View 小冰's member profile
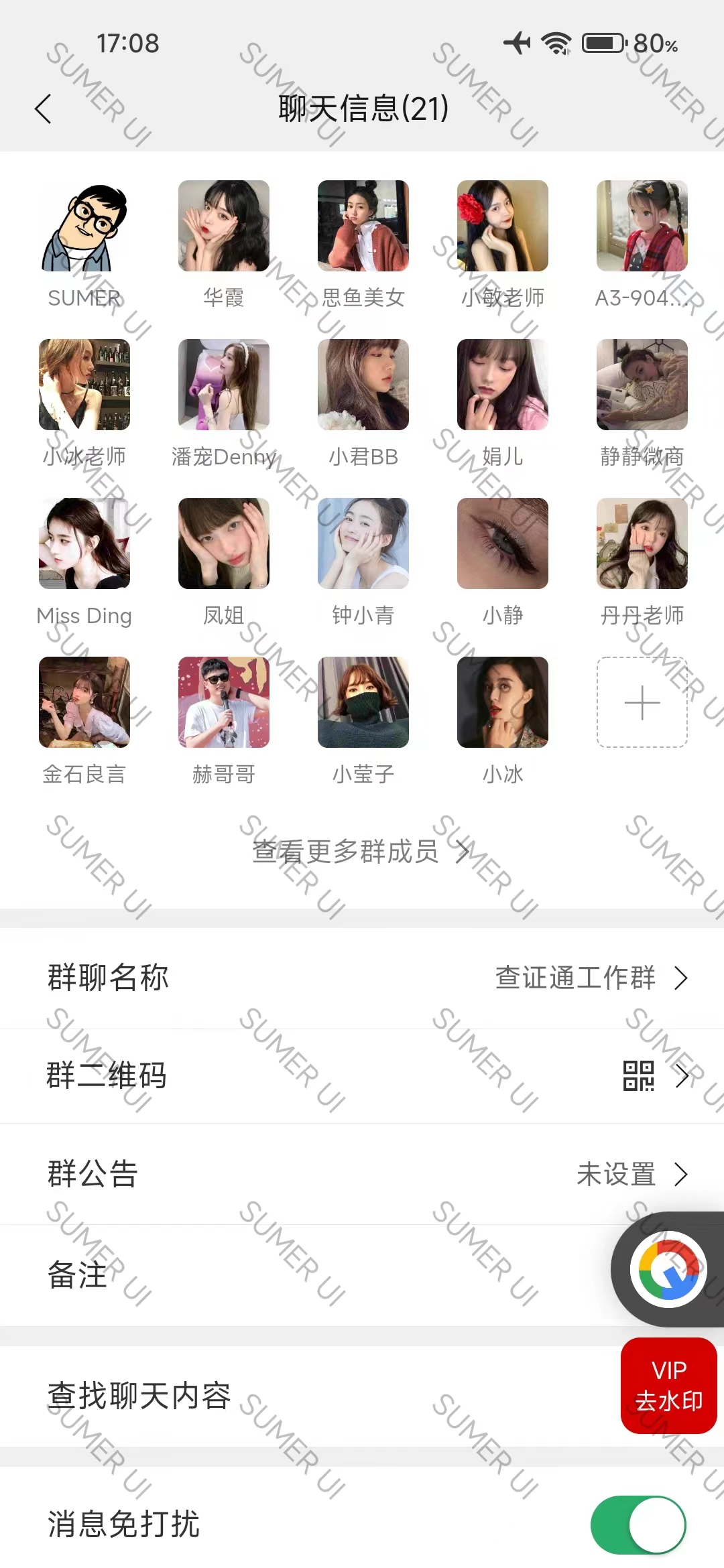 503,703
